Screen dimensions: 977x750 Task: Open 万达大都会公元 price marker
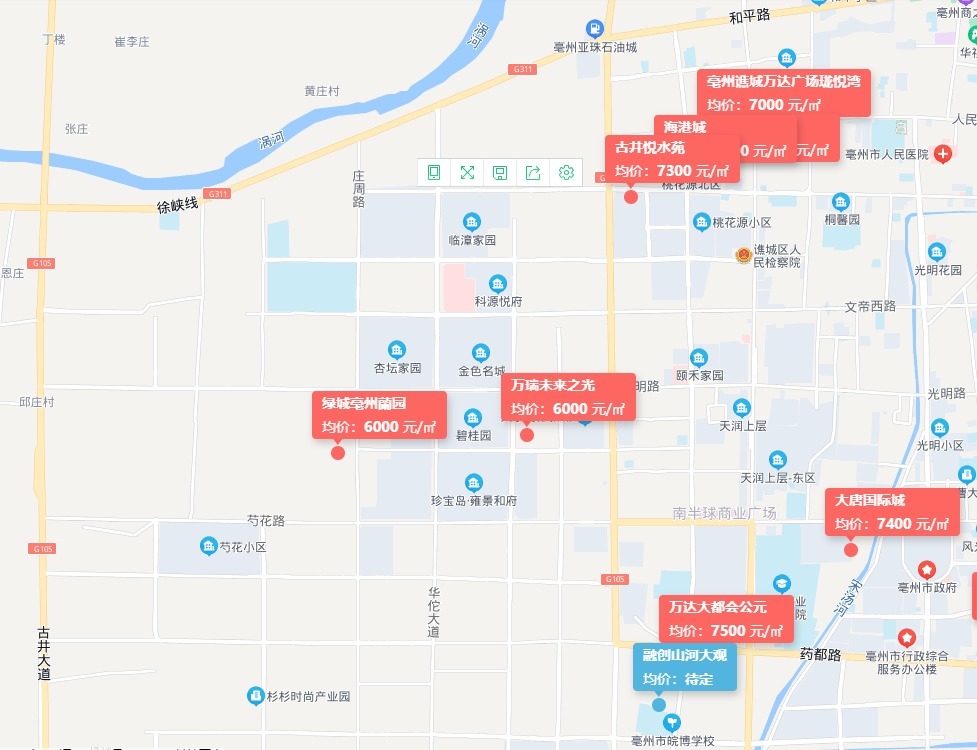pyautogui.click(x=725, y=619)
